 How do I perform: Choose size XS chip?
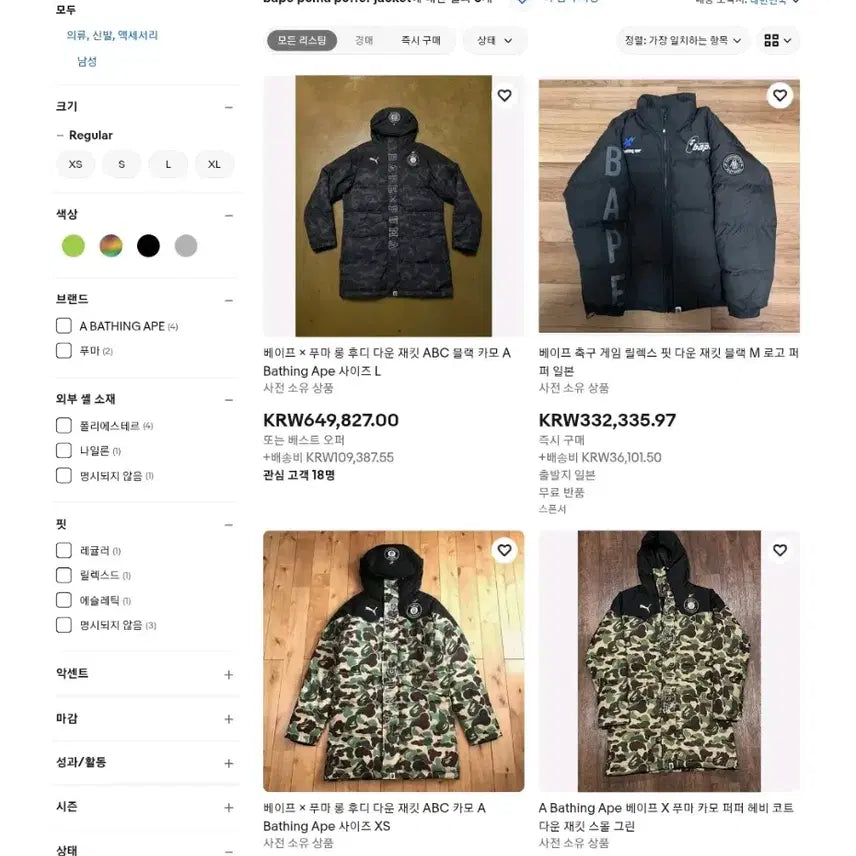pos(76,164)
